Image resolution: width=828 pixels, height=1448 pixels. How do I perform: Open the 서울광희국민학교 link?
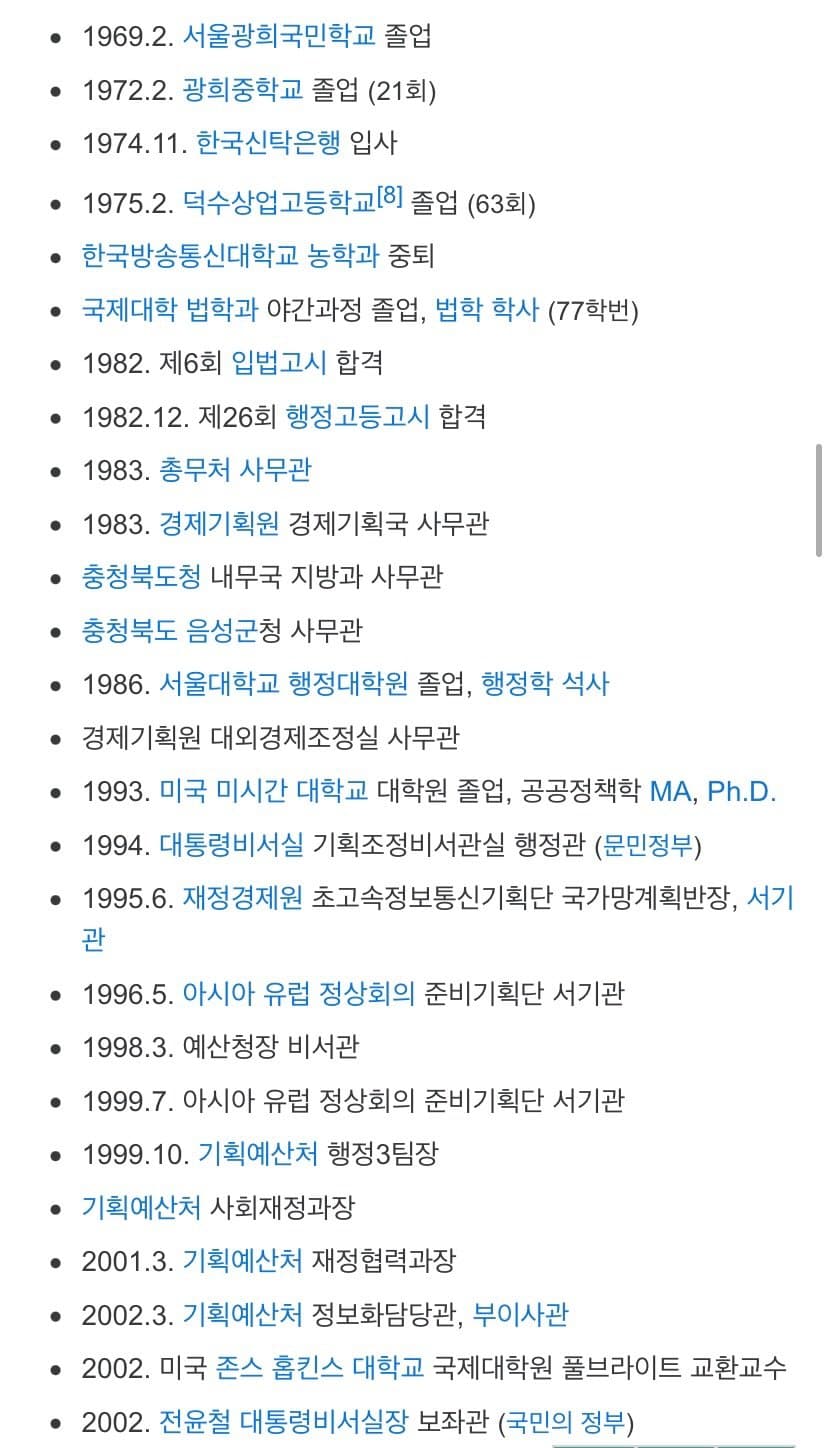pos(278,36)
